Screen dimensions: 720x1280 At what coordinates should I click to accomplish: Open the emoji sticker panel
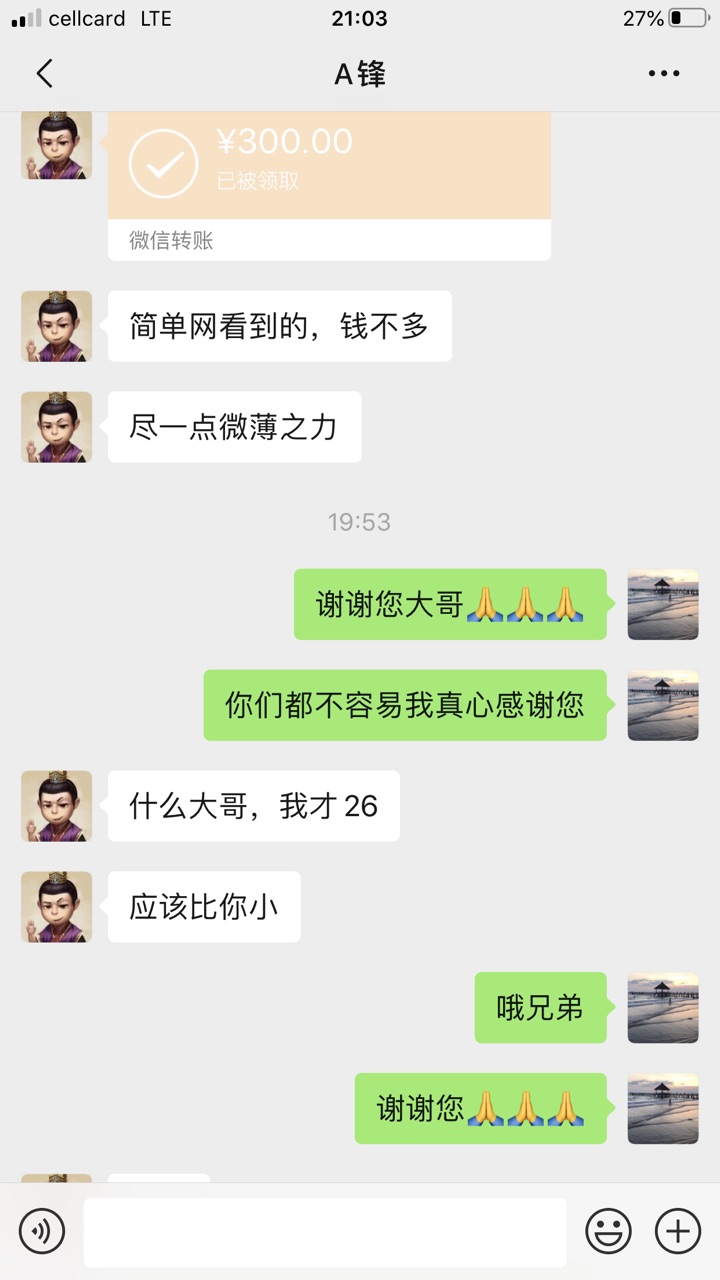click(x=608, y=1230)
